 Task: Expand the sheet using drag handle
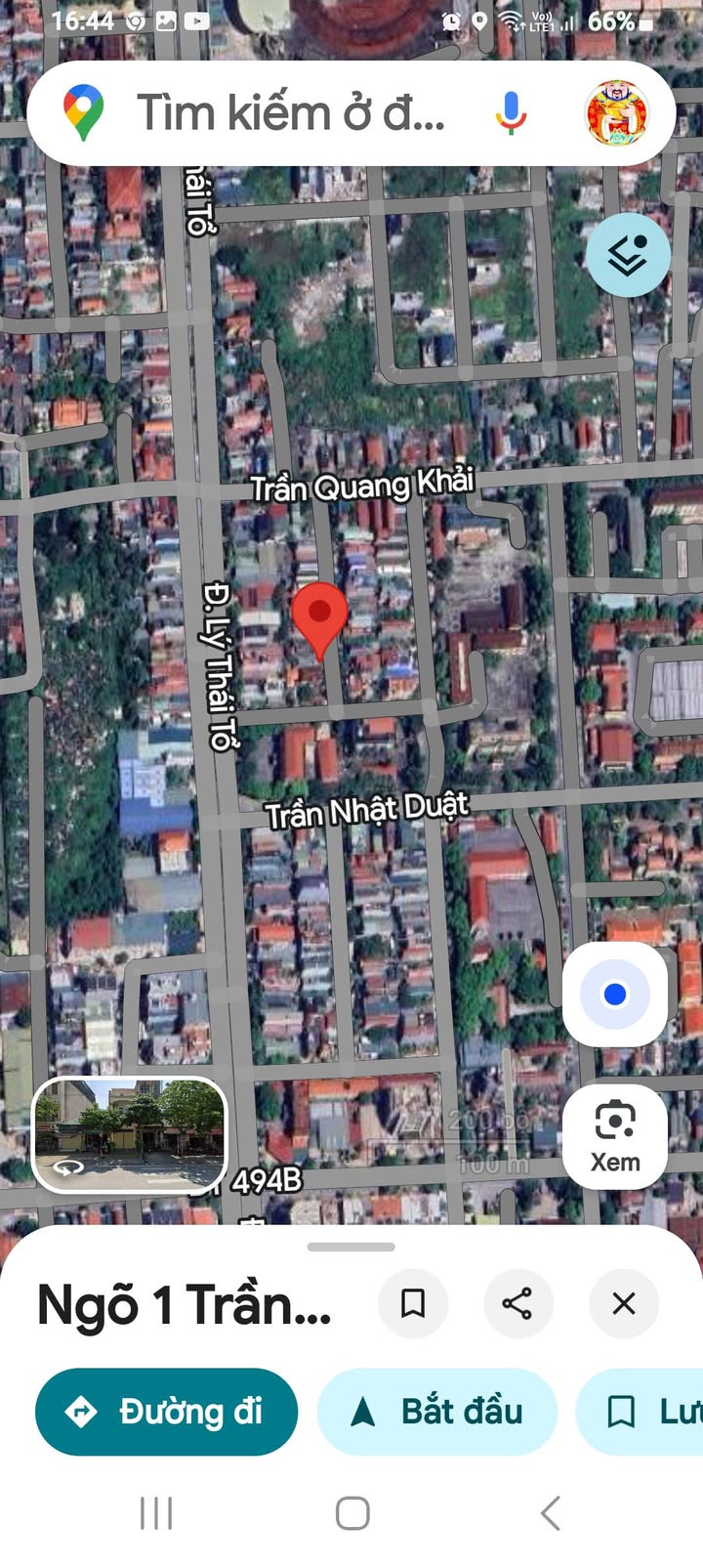(351, 1247)
